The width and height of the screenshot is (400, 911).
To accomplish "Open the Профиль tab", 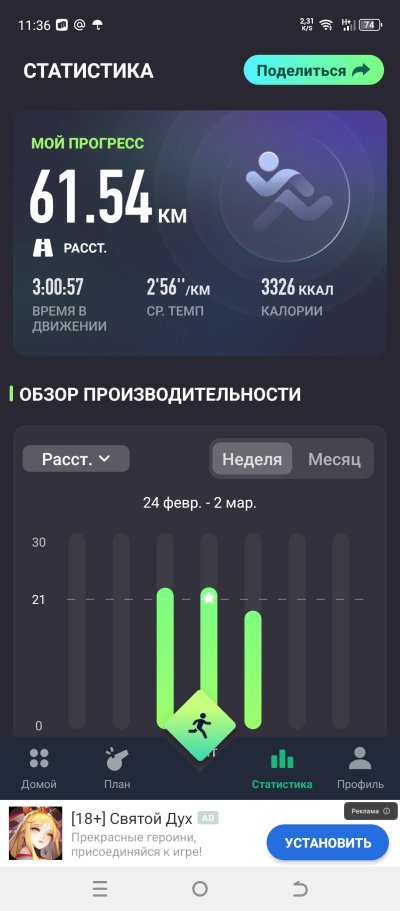I will point(360,769).
